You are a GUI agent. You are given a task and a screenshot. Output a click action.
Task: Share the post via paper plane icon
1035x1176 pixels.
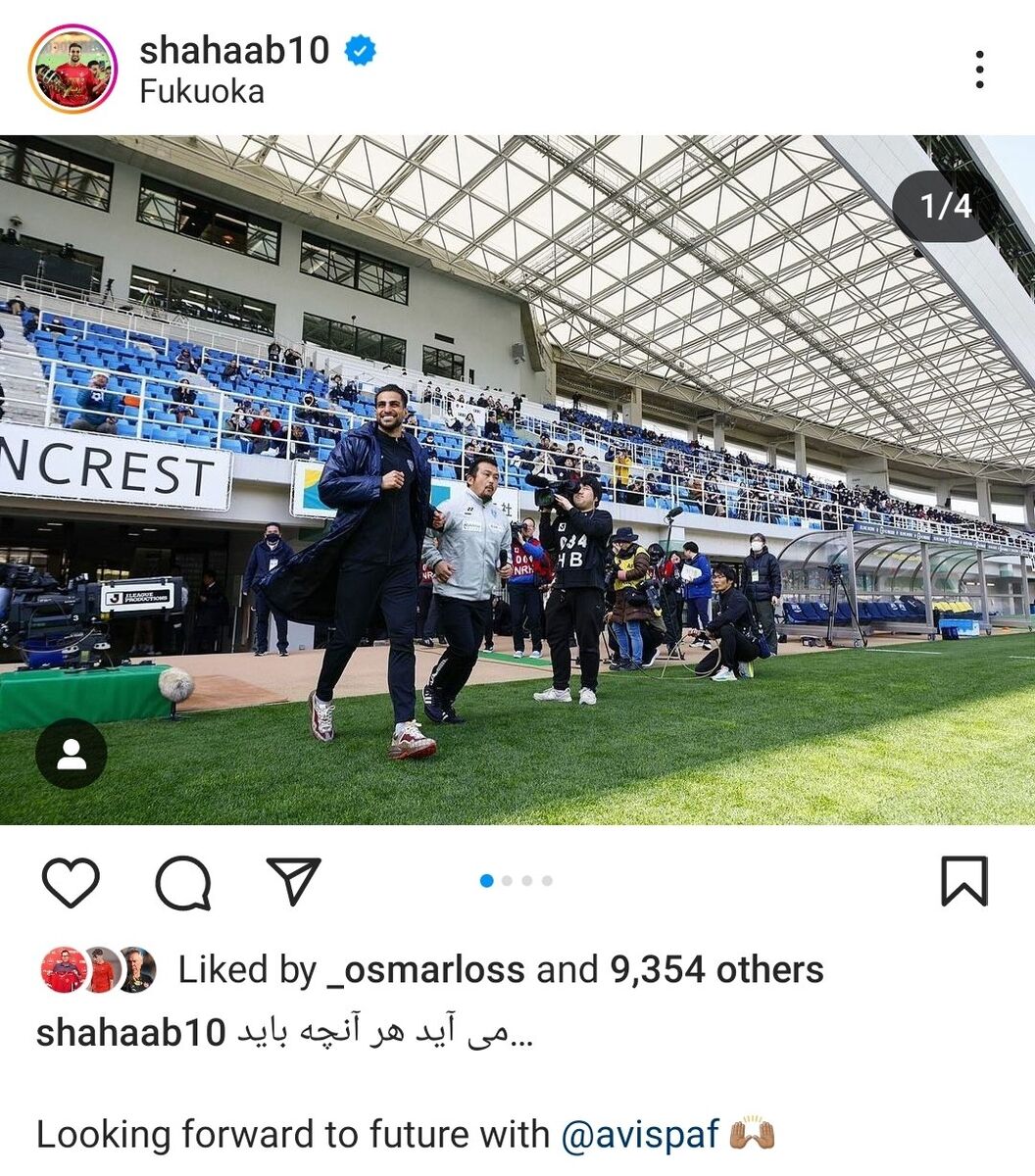294,881
